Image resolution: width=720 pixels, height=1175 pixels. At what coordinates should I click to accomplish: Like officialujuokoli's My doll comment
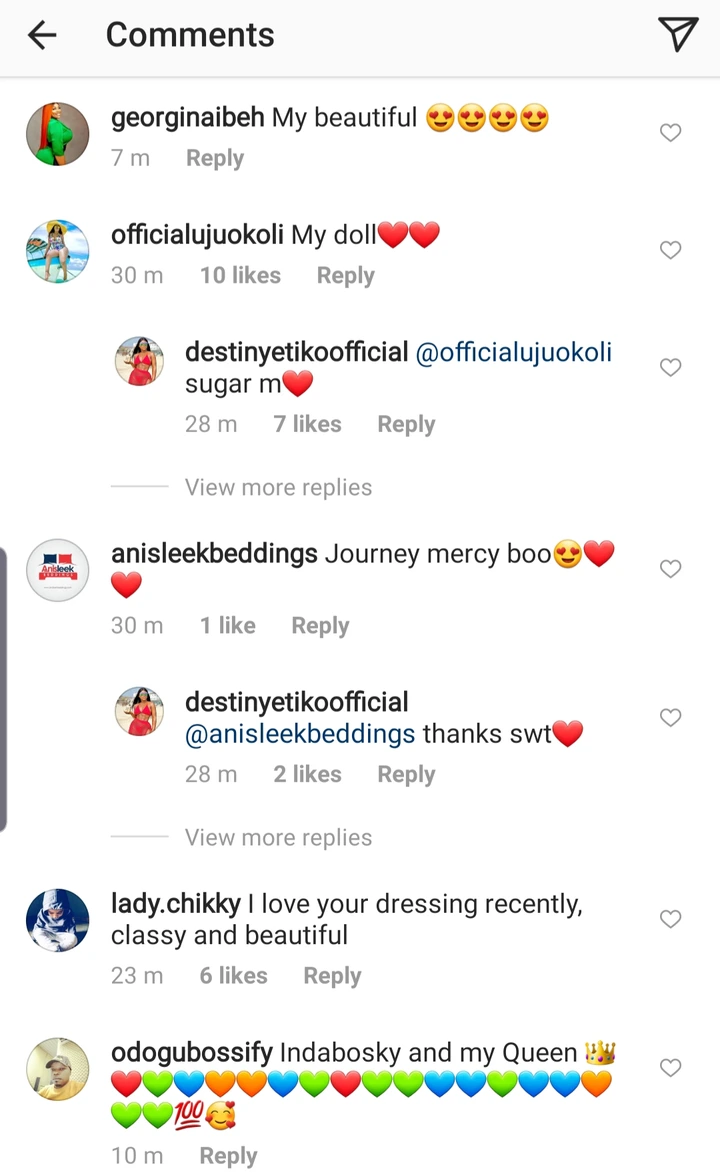coord(670,250)
